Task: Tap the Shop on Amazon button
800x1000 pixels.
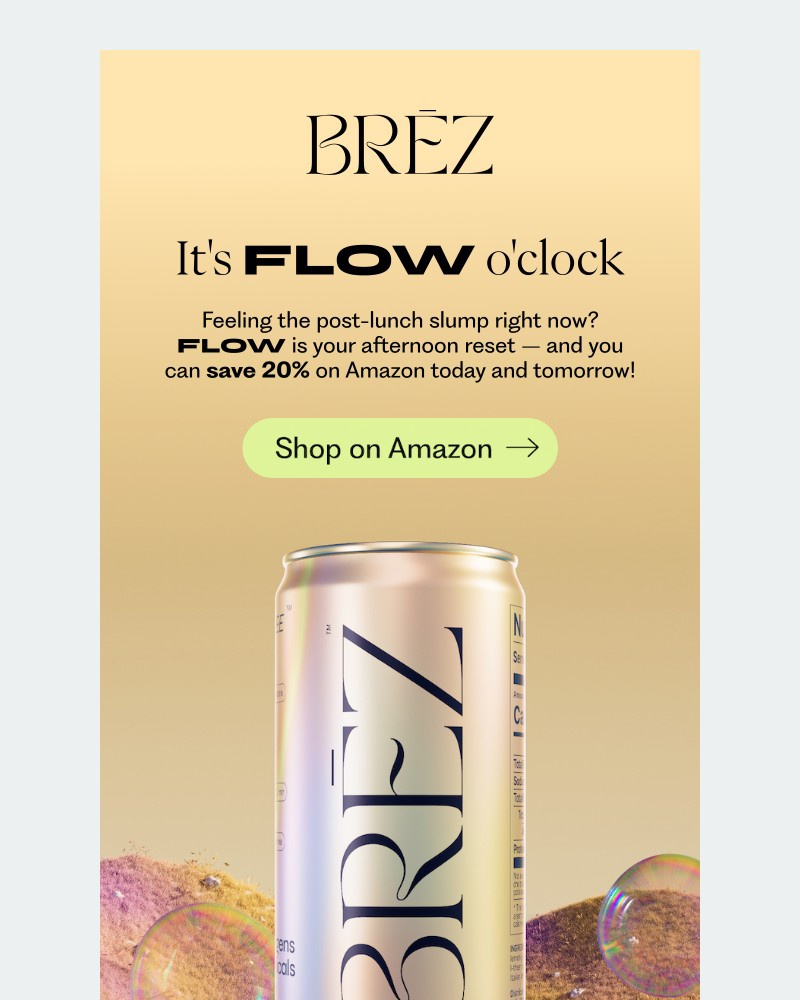Action: [400, 448]
